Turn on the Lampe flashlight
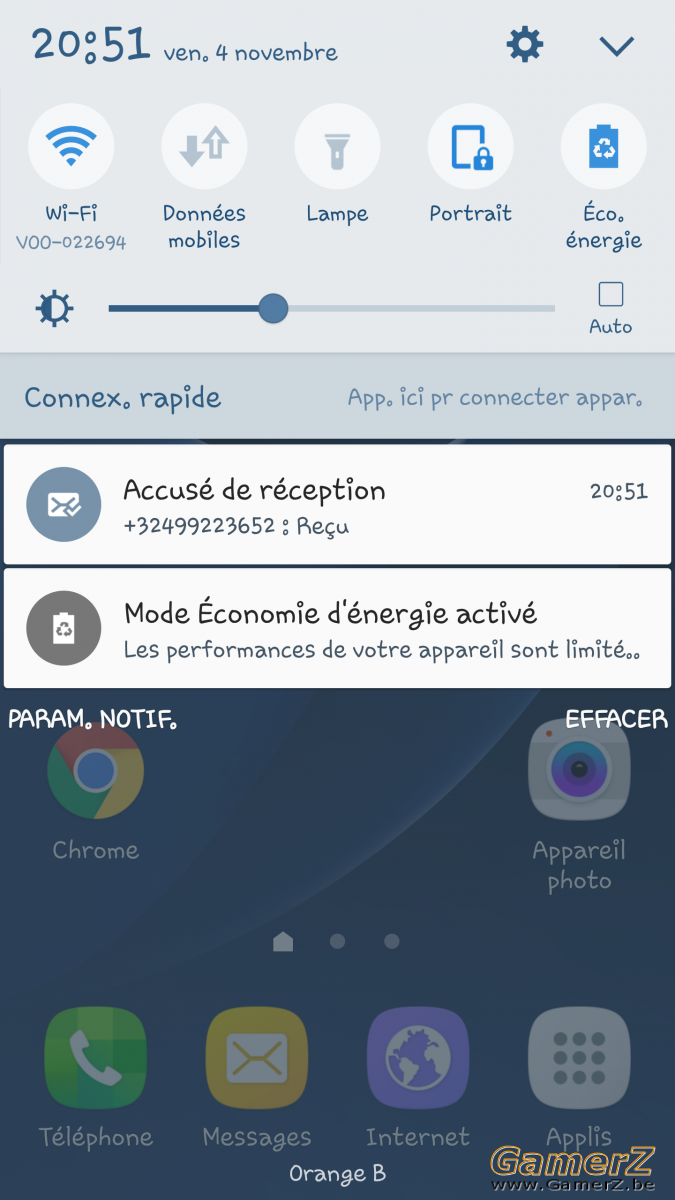 coord(337,147)
